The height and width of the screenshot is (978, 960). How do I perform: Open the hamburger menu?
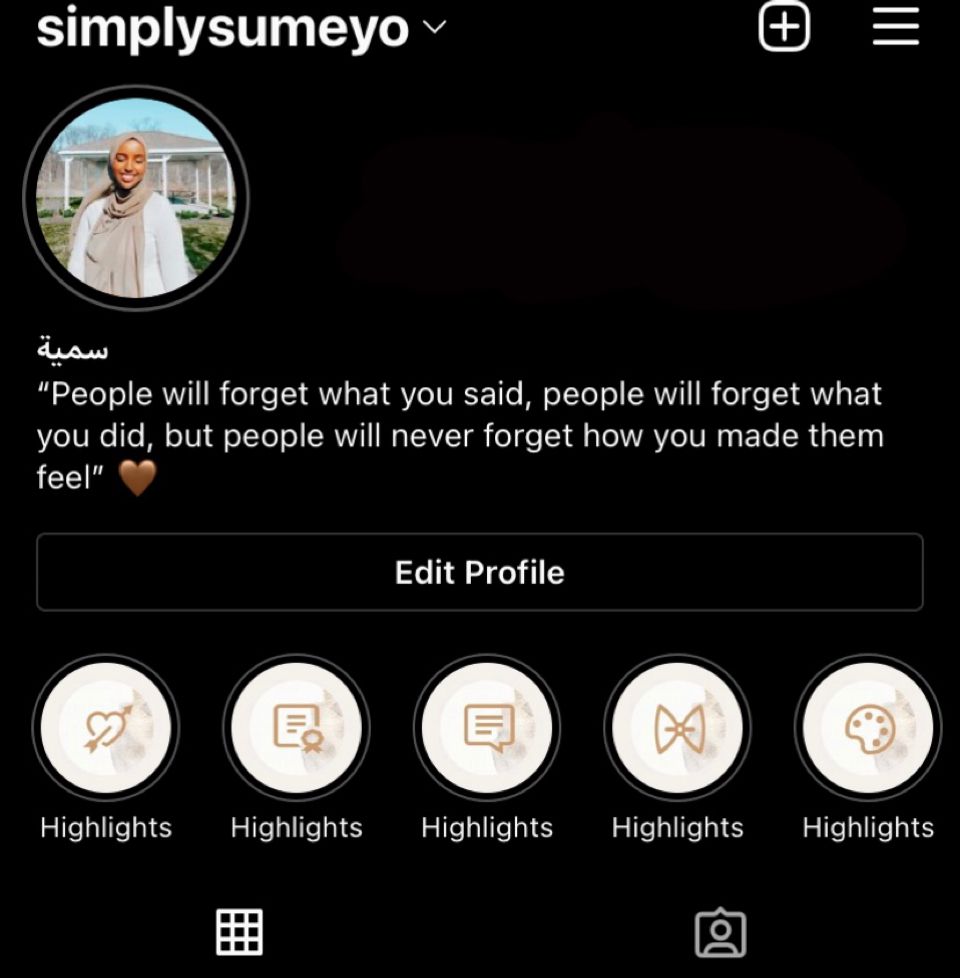pyautogui.click(x=895, y=26)
